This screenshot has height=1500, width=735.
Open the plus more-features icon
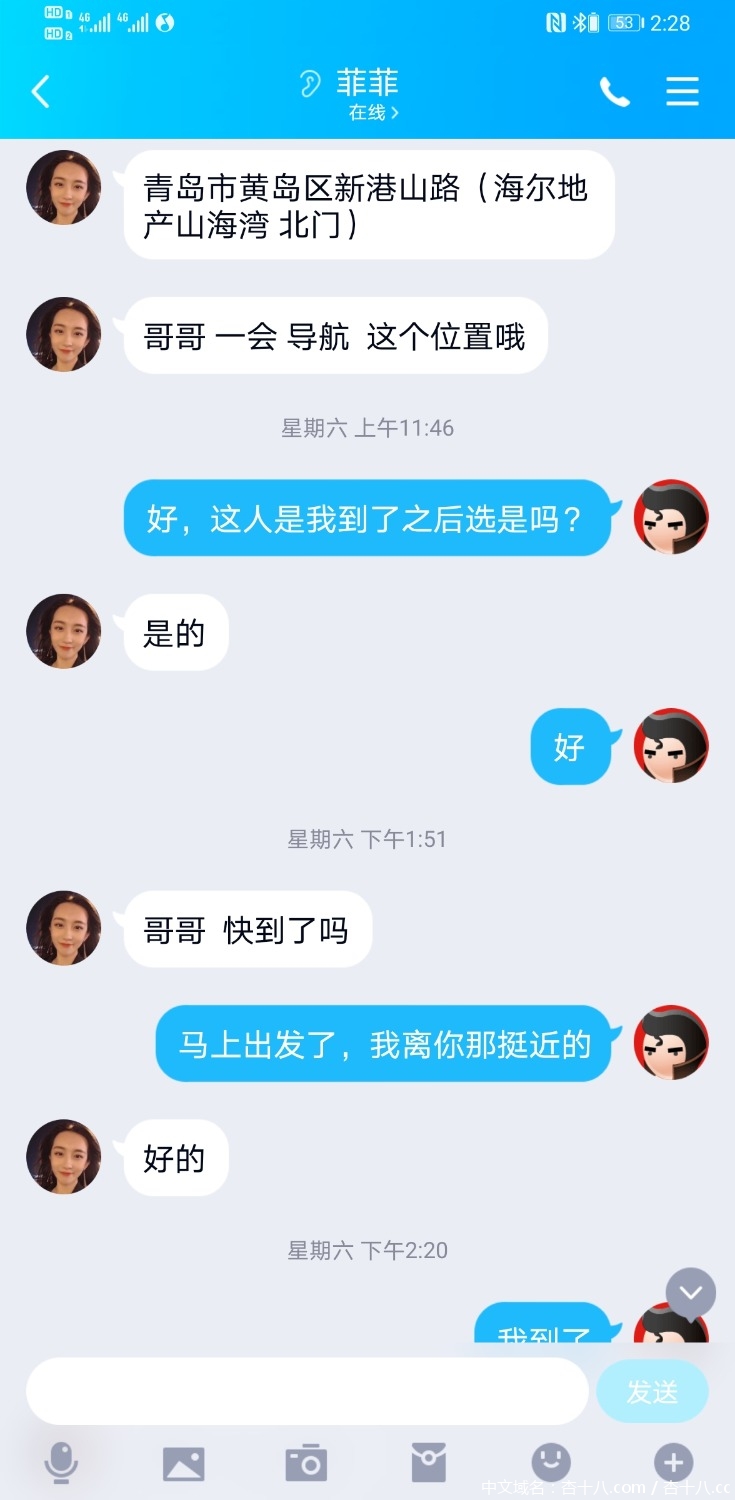click(x=673, y=1462)
